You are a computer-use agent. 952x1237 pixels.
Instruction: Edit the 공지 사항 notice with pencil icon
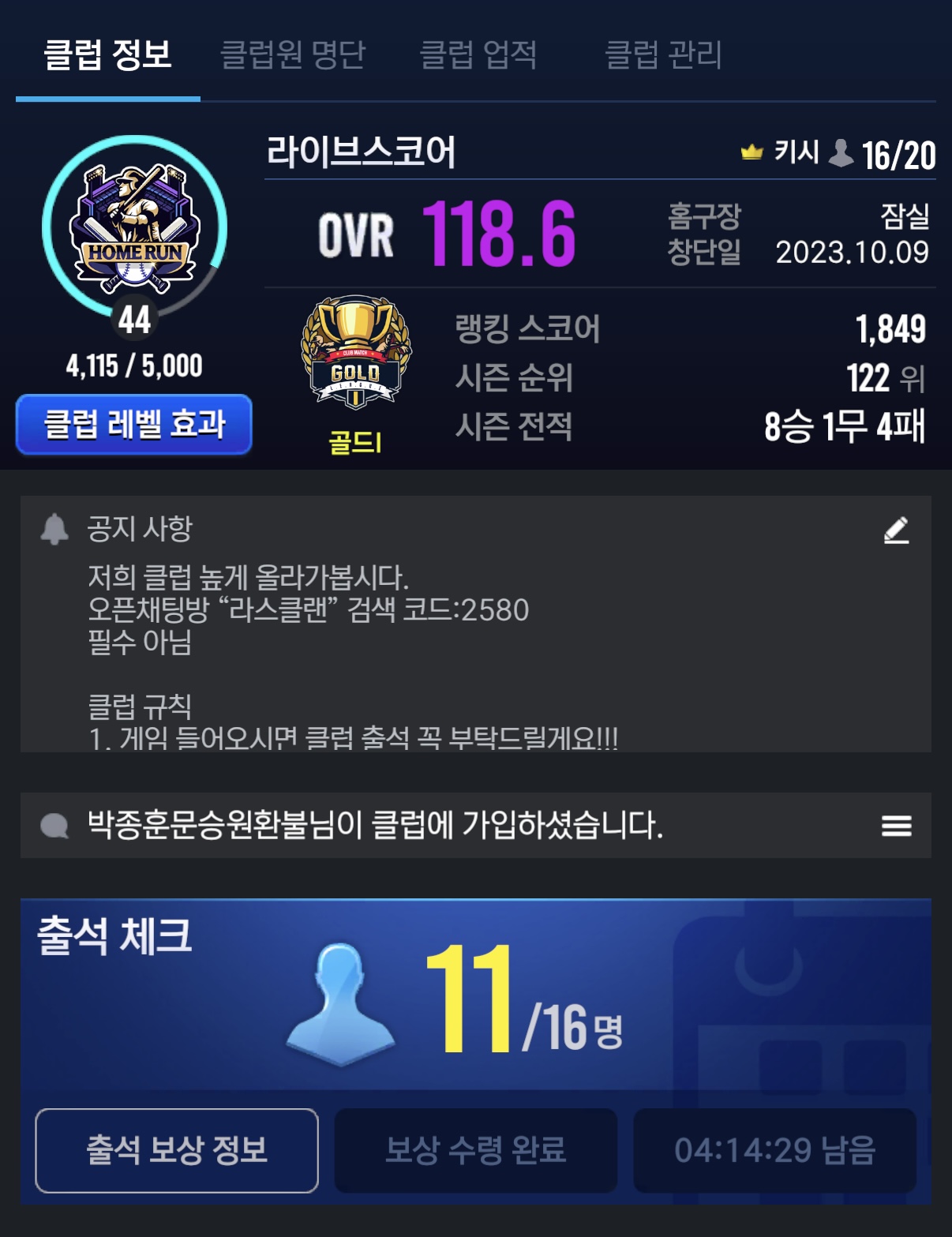pos(896,530)
